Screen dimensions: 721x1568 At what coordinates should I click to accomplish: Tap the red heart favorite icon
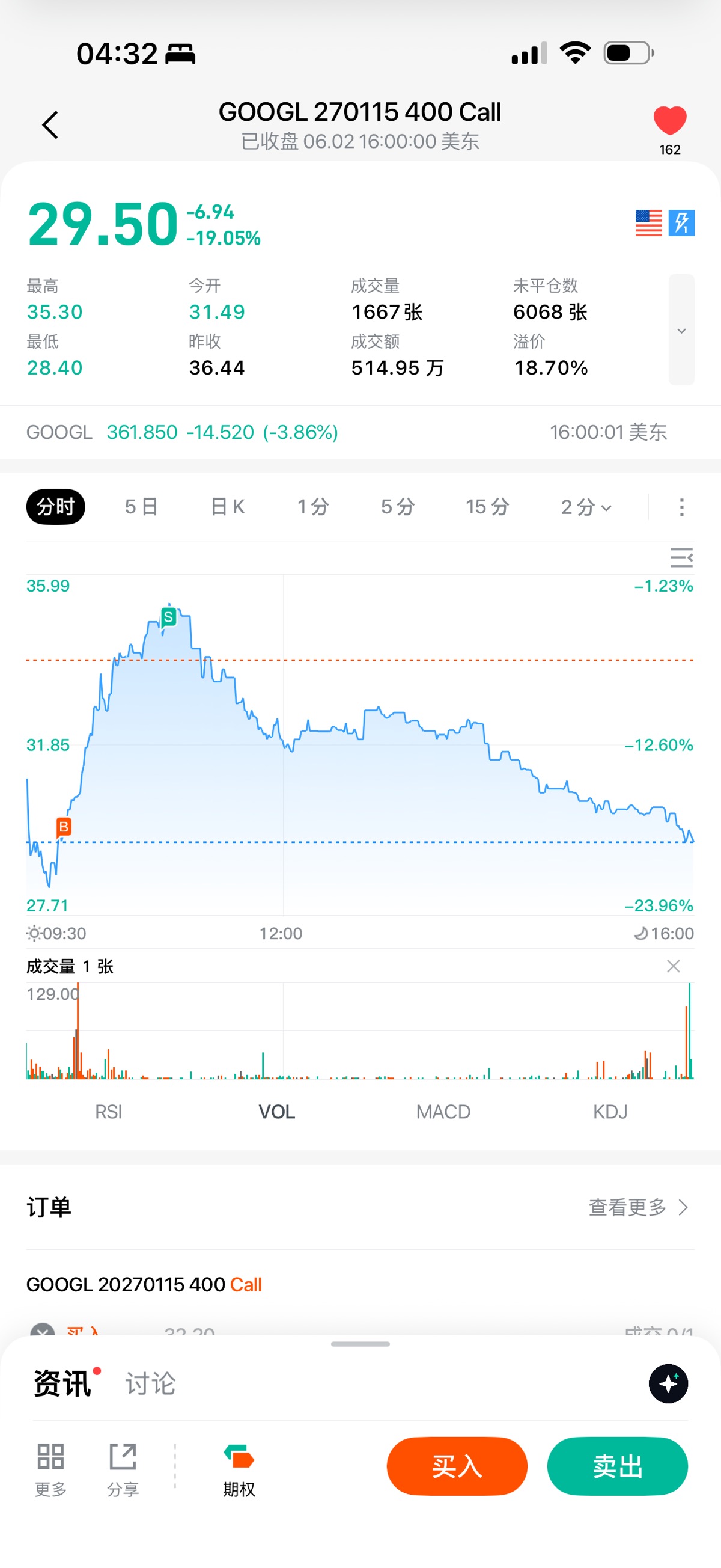pyautogui.click(x=669, y=120)
